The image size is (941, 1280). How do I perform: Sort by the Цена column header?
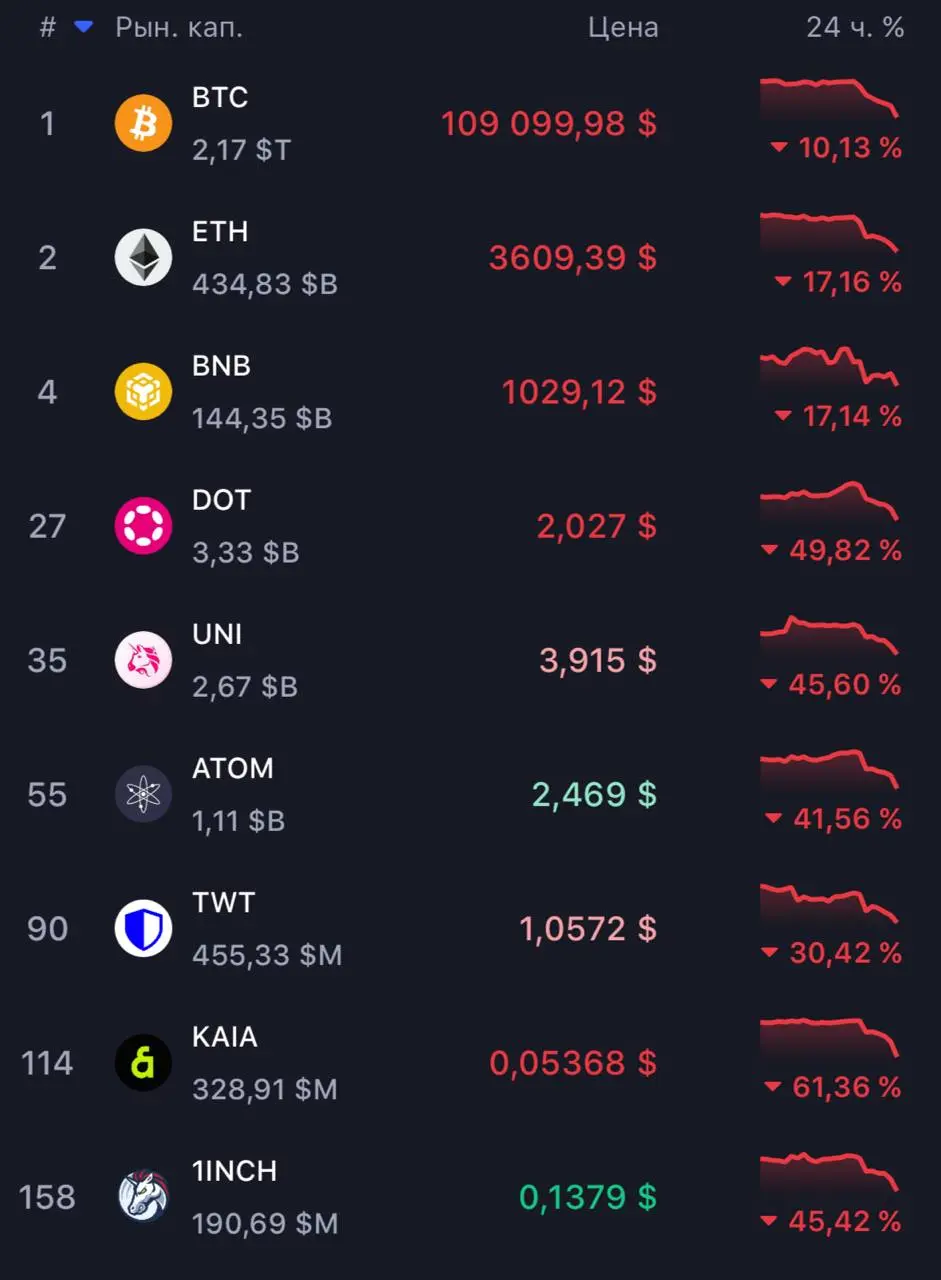pyautogui.click(x=622, y=27)
